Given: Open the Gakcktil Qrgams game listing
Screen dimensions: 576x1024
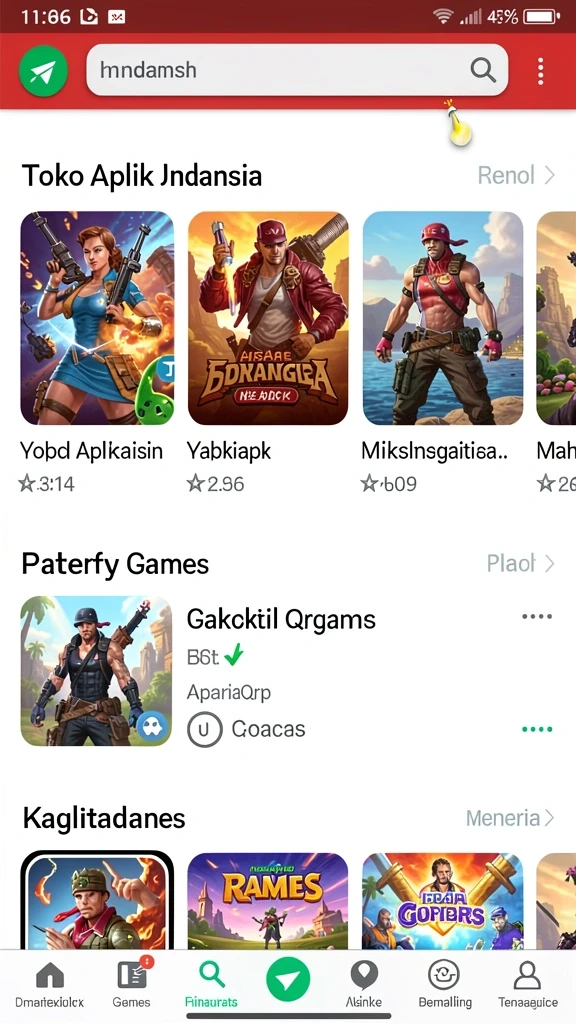Looking at the screenshot, I should (281, 619).
